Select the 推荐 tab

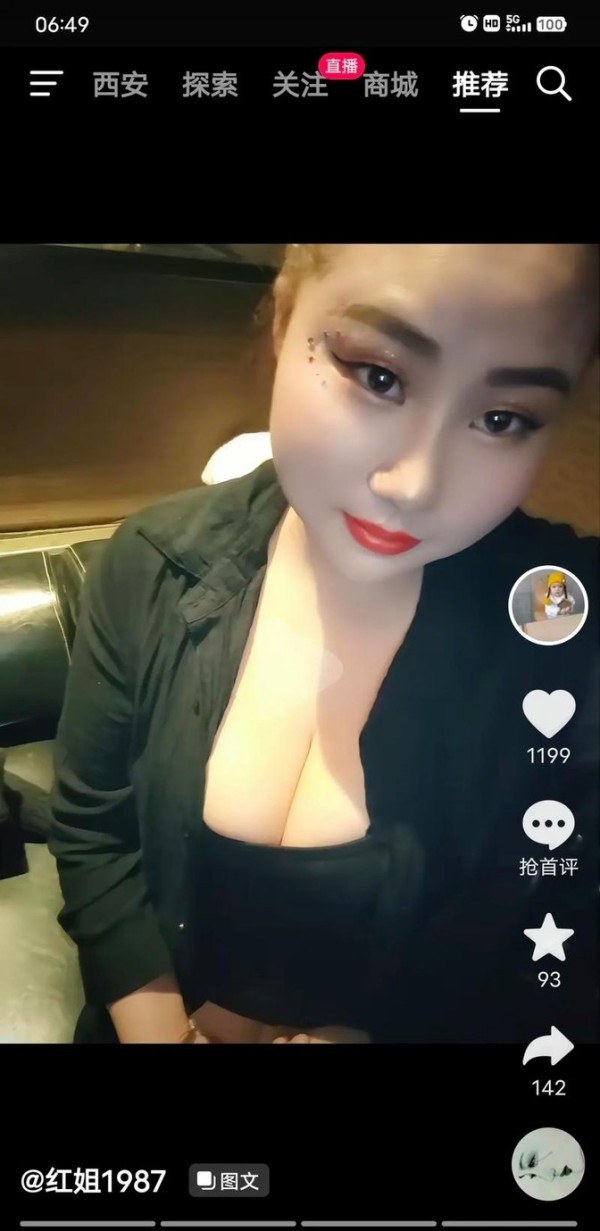click(x=480, y=85)
